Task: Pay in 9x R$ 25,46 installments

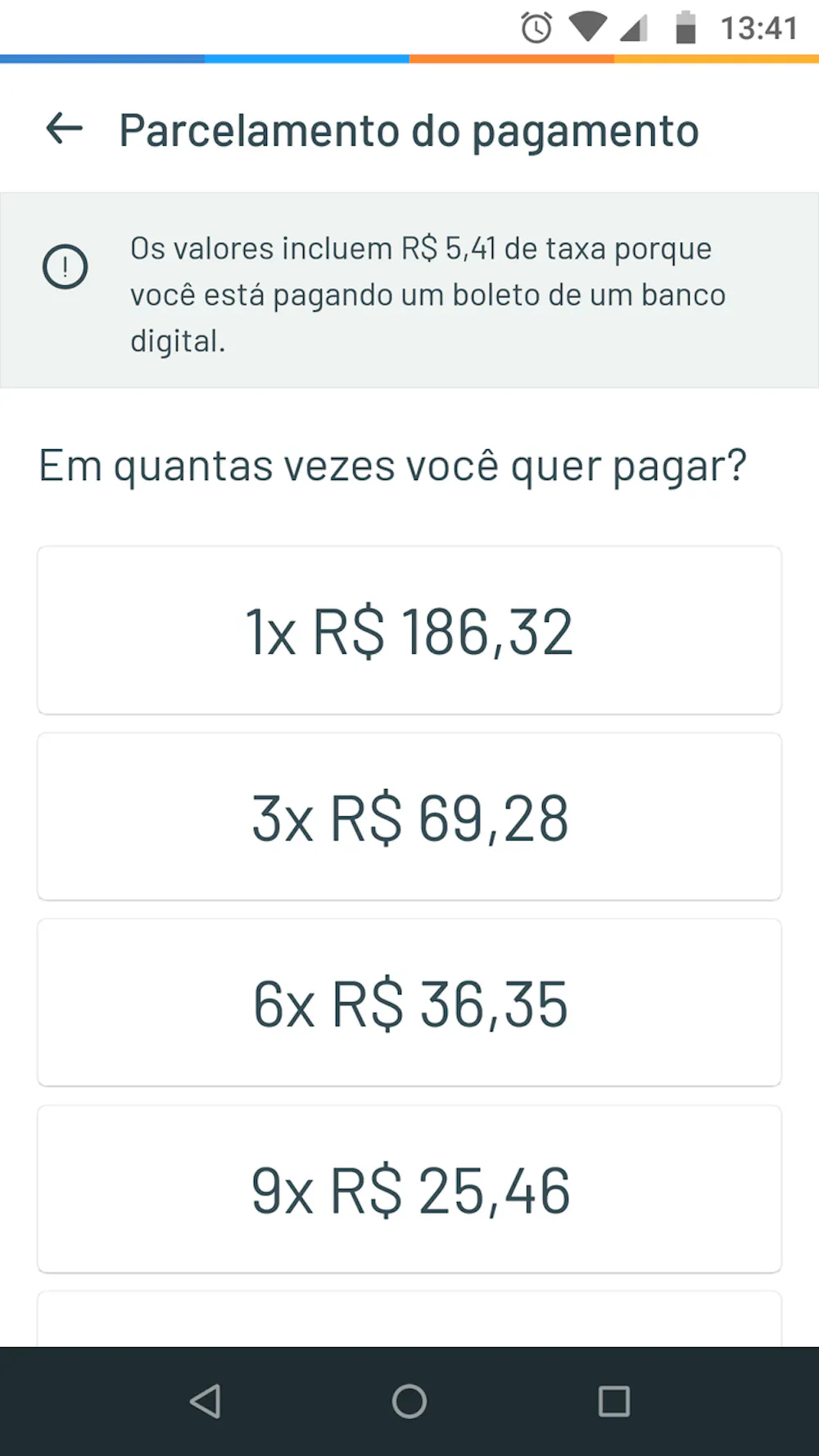Action: [409, 1189]
